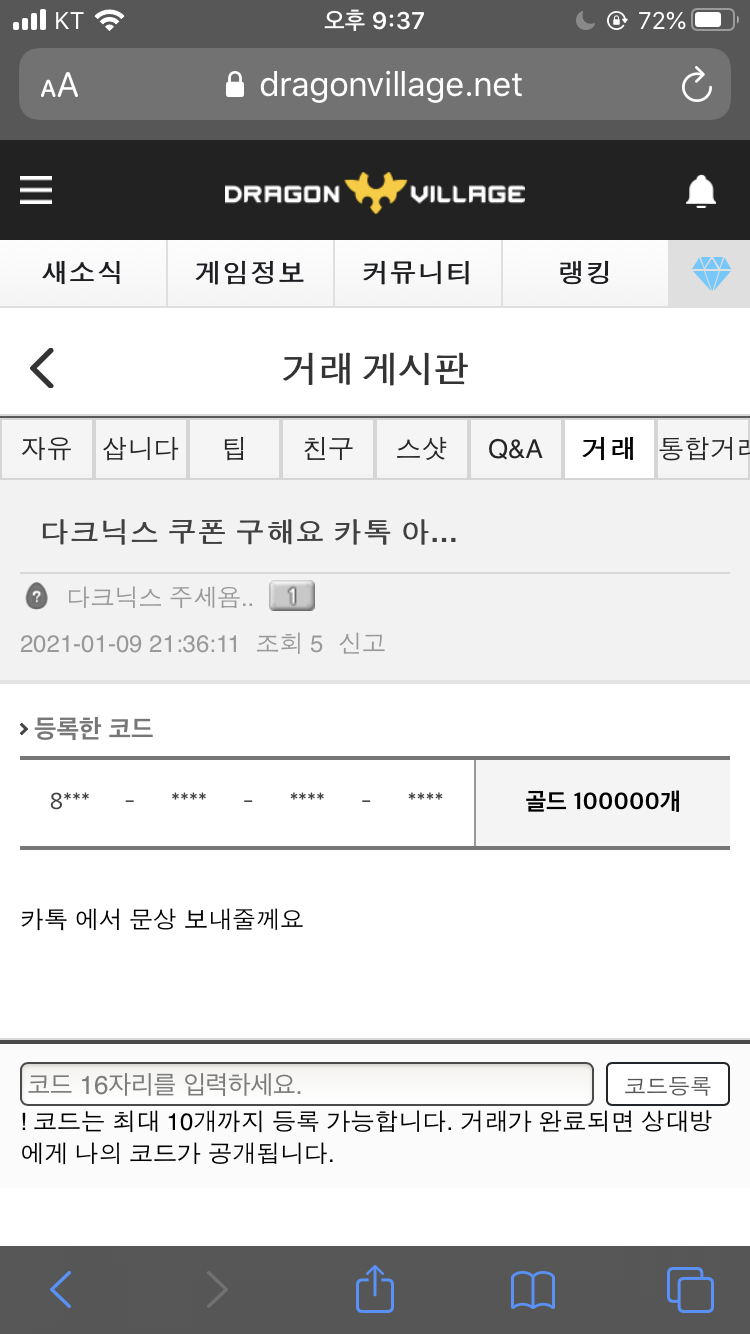
Task: Tap the 코드등록 button
Action: tap(667, 1084)
